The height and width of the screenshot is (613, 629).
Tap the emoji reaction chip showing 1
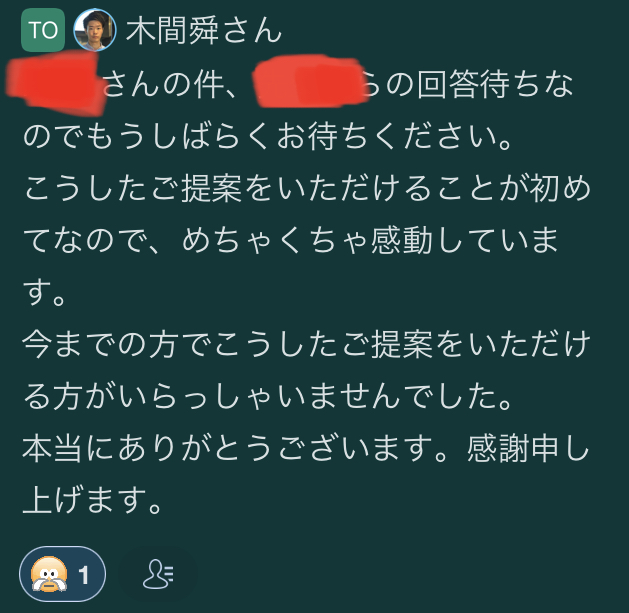pos(62,574)
